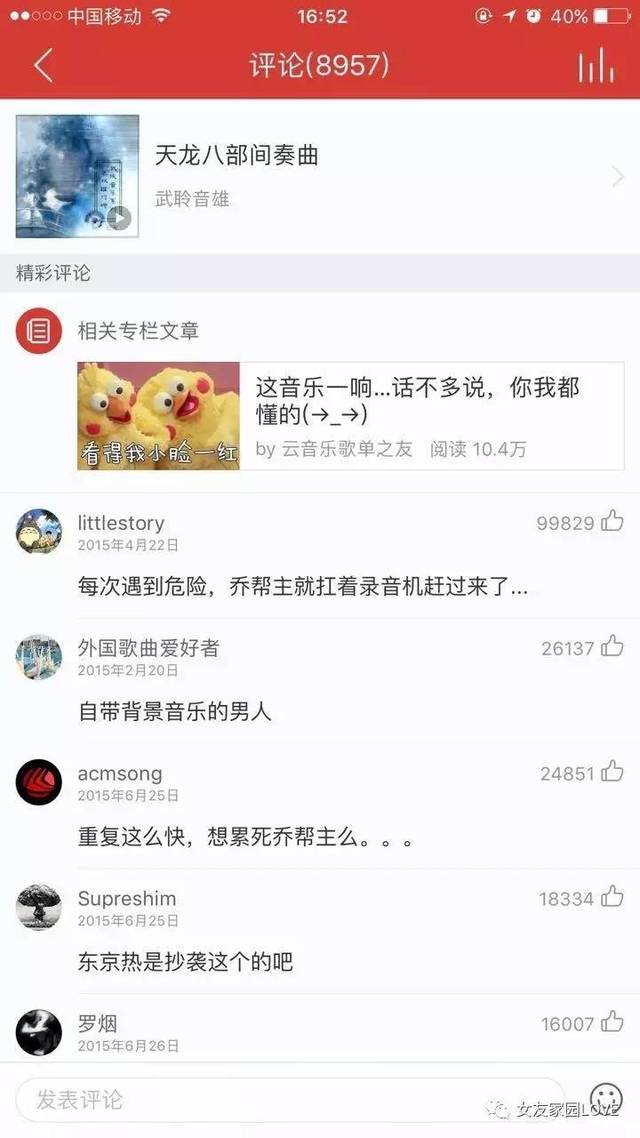Open the now-playing bars icon
Image resolution: width=640 pixels, height=1138 pixels.
click(x=596, y=66)
